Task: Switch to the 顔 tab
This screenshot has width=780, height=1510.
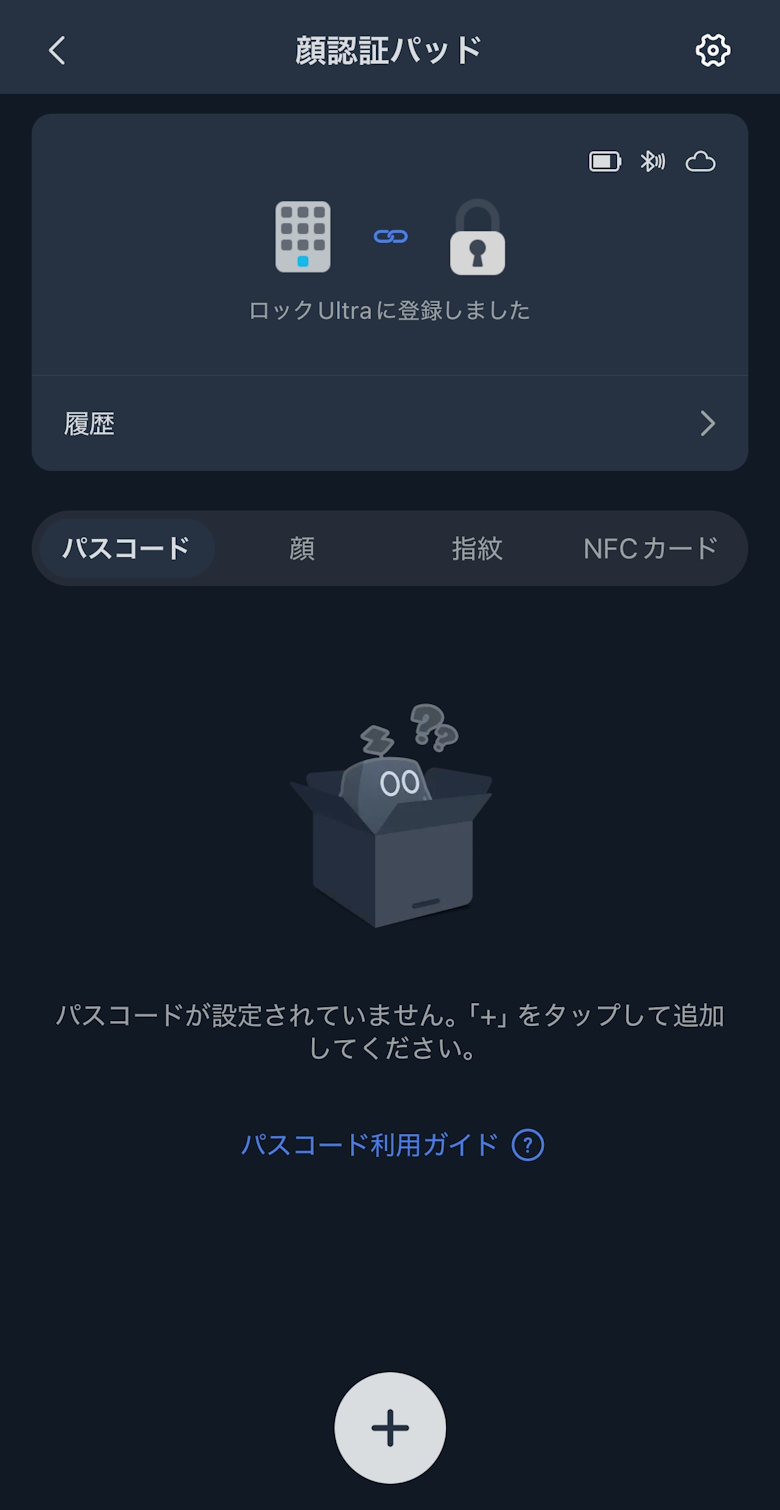Action: [302, 548]
